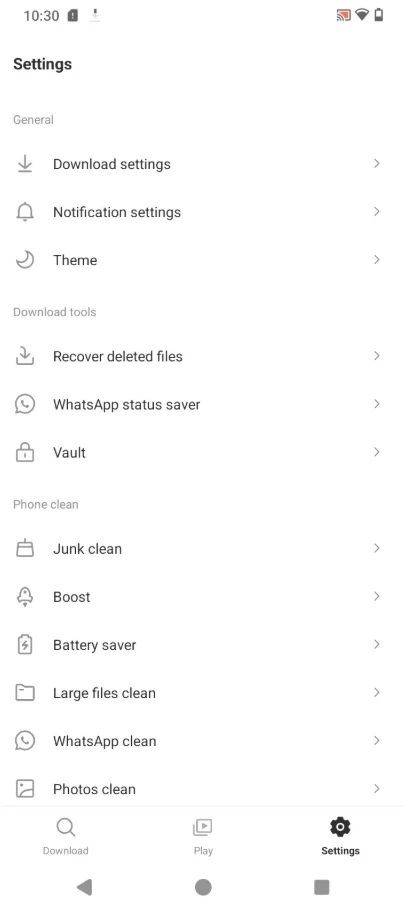This screenshot has width=405, height=907.
Task: Go back using the system back button
Action: (x=84, y=887)
